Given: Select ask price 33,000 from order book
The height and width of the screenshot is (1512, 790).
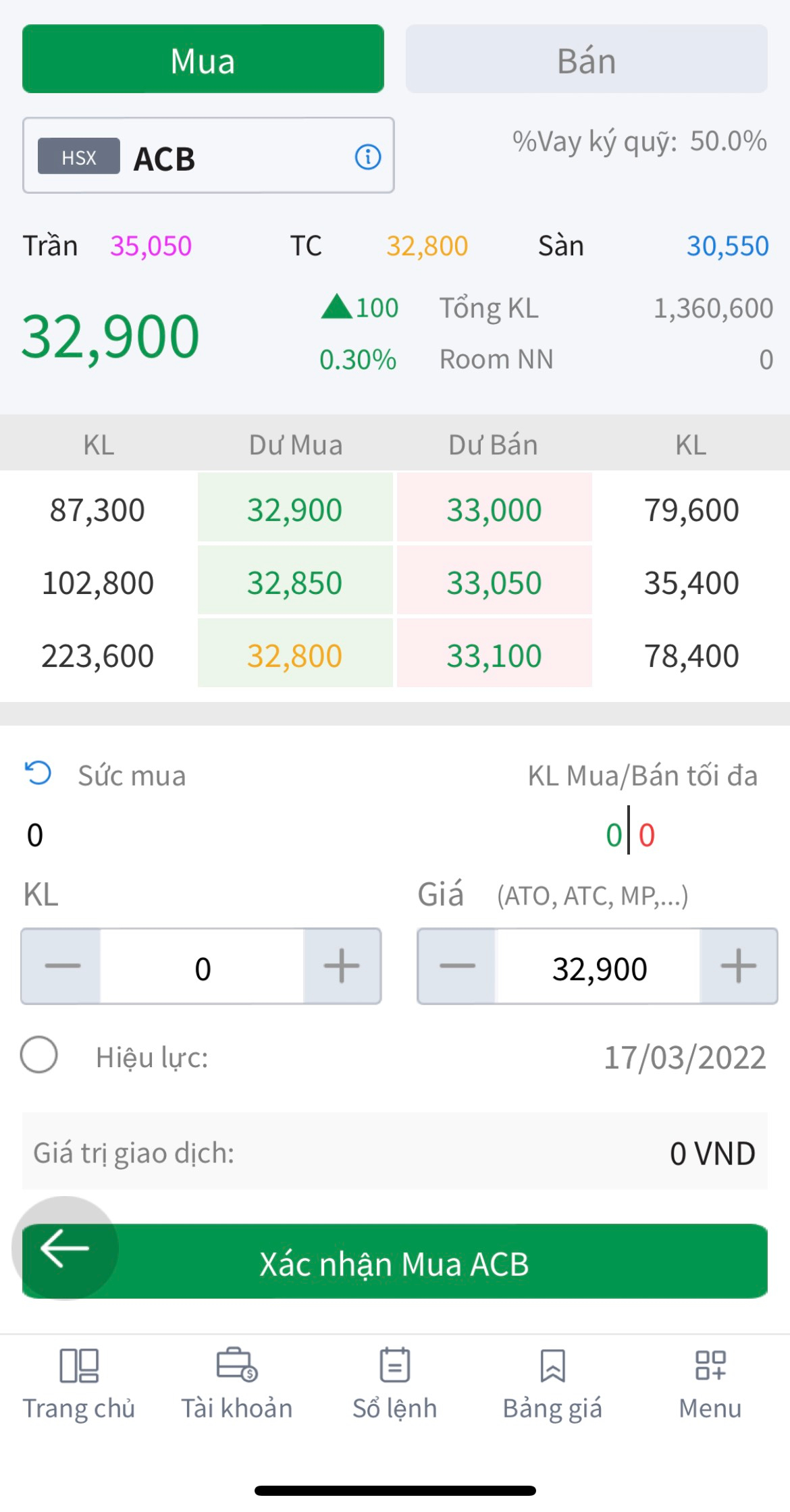Looking at the screenshot, I should tap(495, 509).
